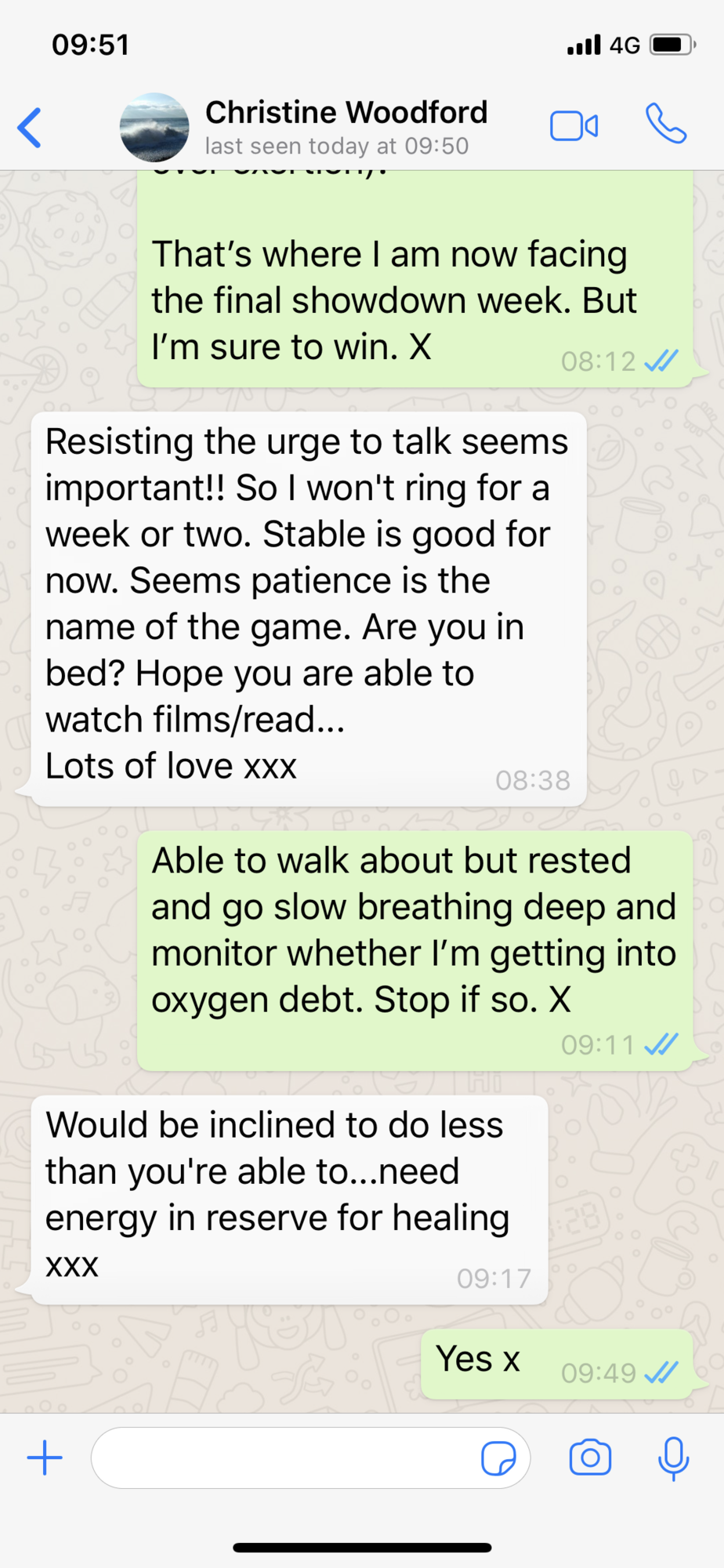Image resolution: width=724 pixels, height=1568 pixels.
Task: Start a voice call with Christine
Action: tap(665, 125)
